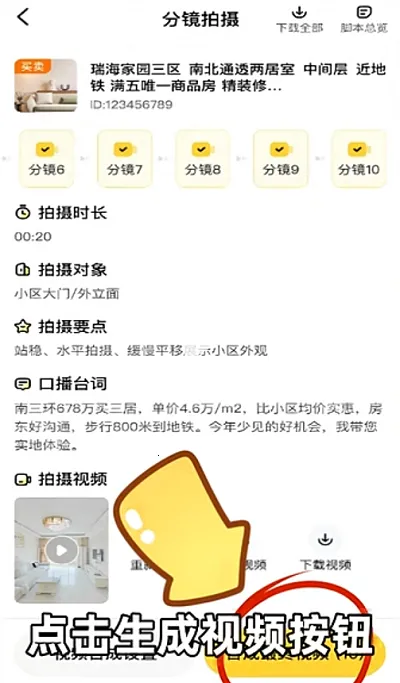Play the recorded video under 拍摄视频
400x683 pixels.
tap(61, 551)
